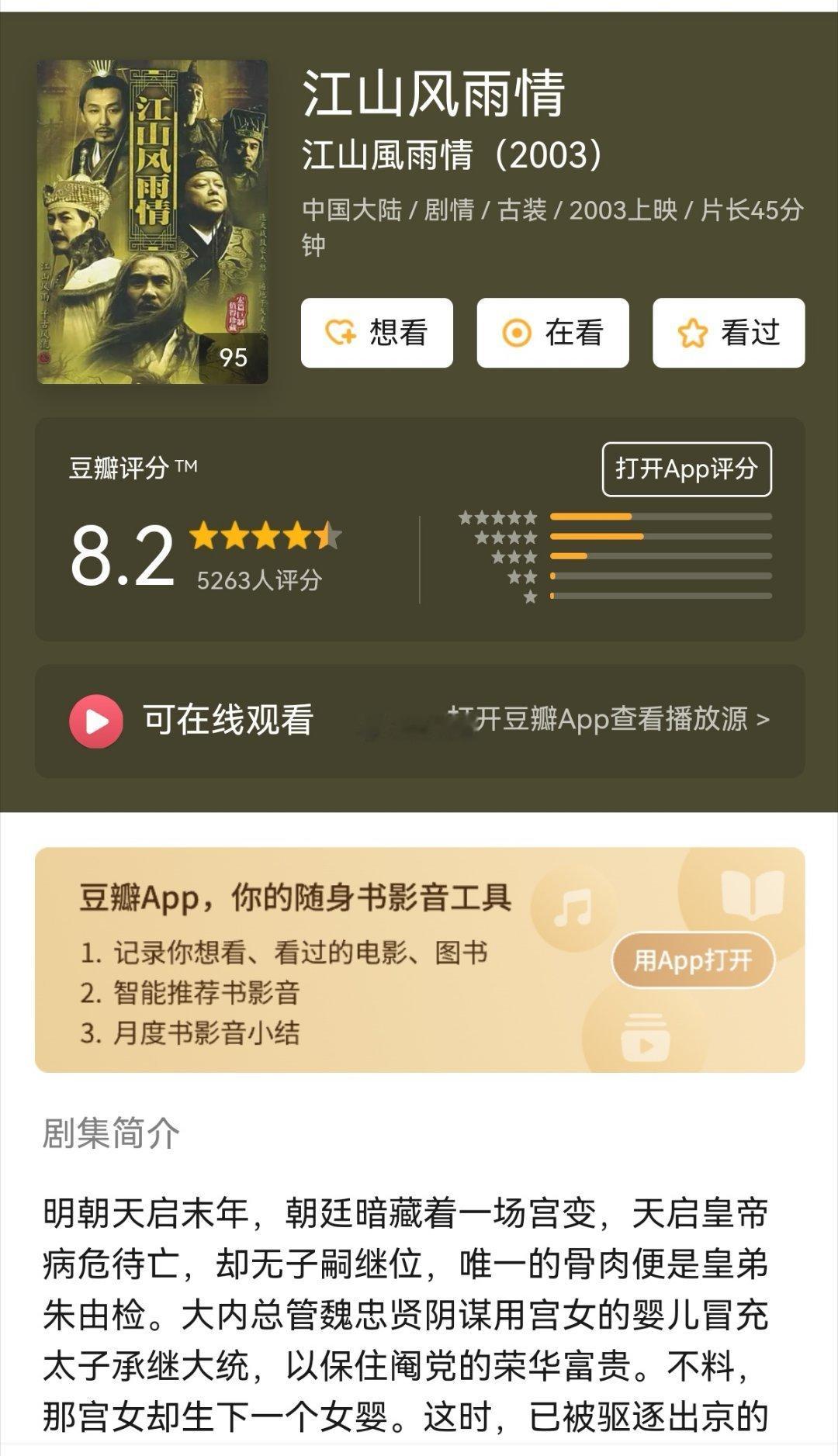This screenshot has width=838, height=1456.
Task: Mark the show as 想看
Action: click(x=376, y=332)
